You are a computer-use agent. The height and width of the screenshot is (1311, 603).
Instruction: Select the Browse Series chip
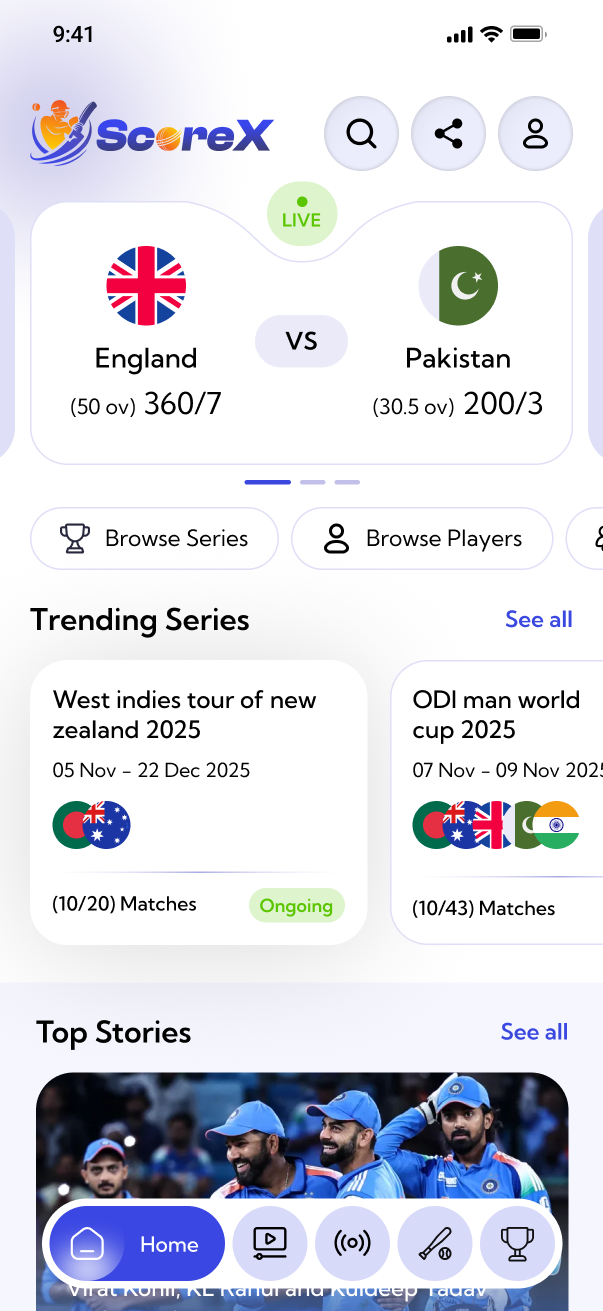pyautogui.click(x=154, y=538)
